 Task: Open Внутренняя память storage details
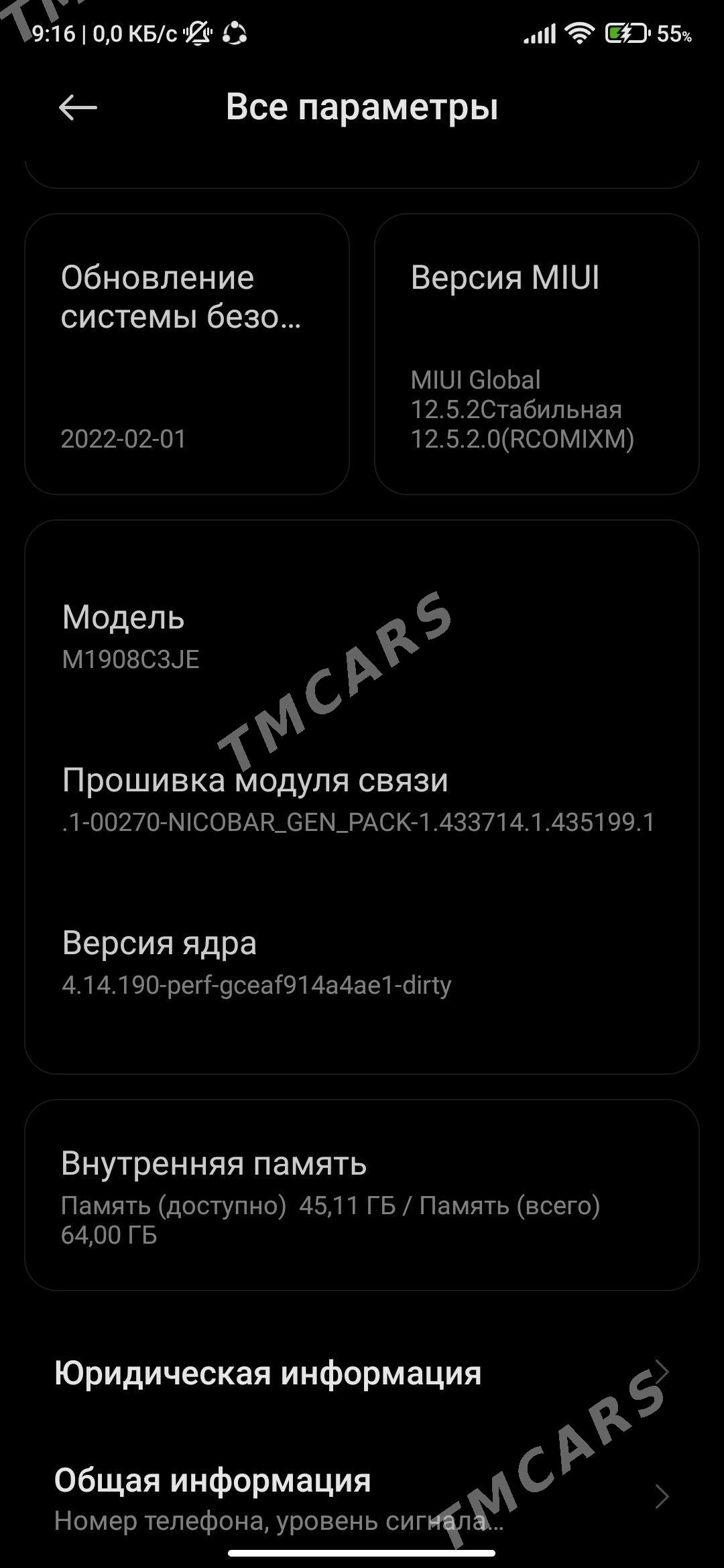click(362, 1195)
